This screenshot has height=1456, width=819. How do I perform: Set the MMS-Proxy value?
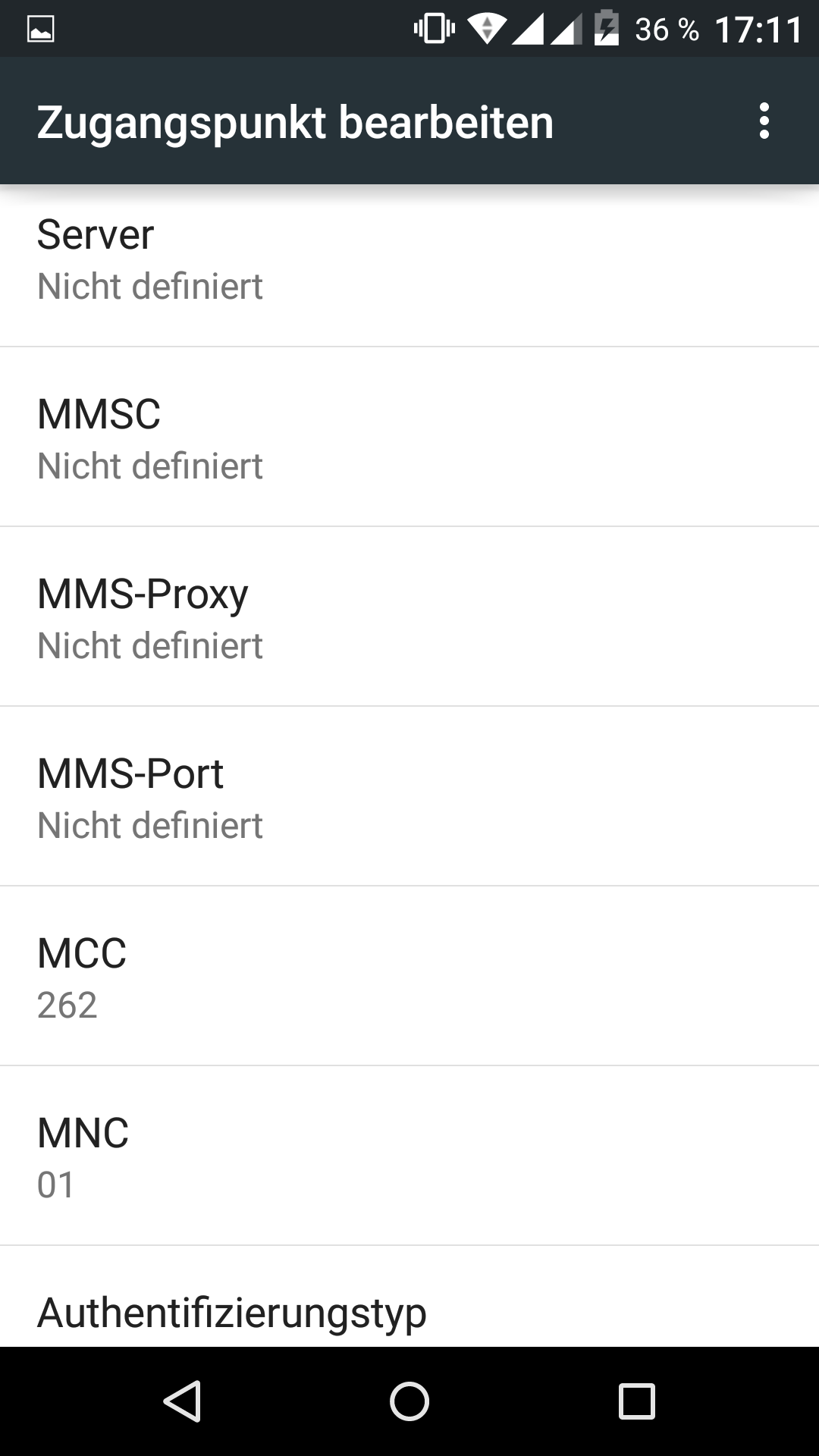pos(409,618)
